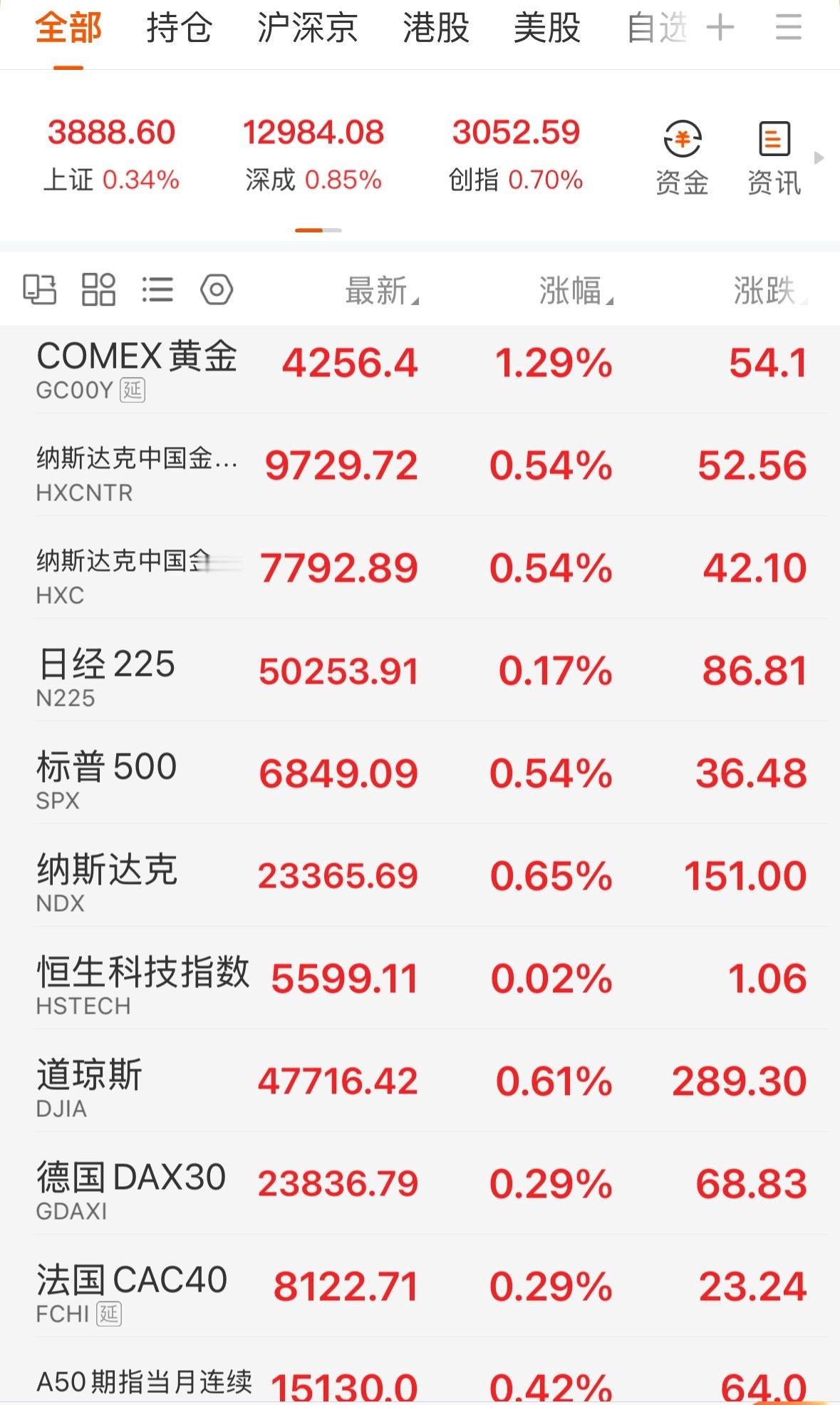This screenshot has height=1405, width=840.
Task: Open the hamburger menu icon
Action: [x=789, y=29]
